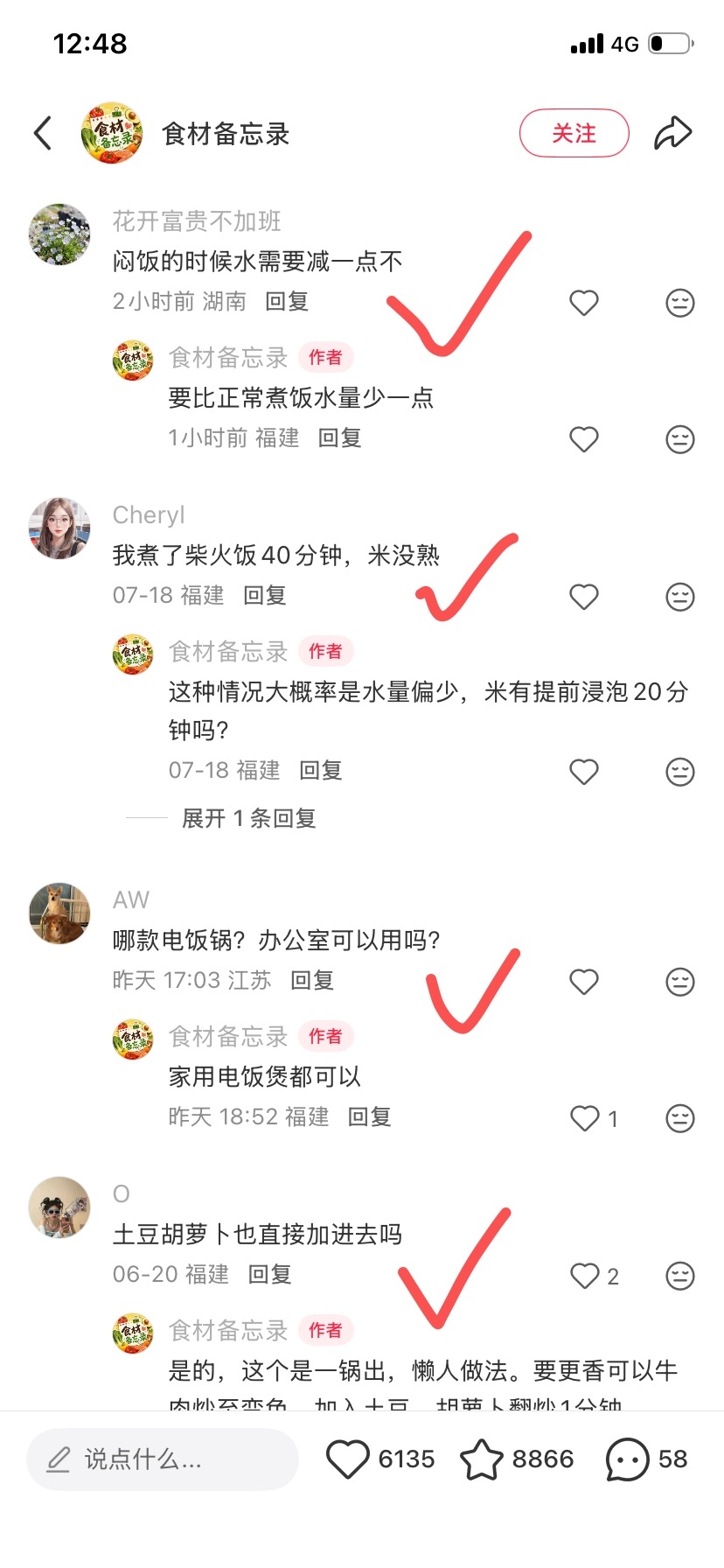Image resolution: width=724 pixels, height=1568 pixels.
Task: Open AW's profile avatar
Action: coord(59,913)
